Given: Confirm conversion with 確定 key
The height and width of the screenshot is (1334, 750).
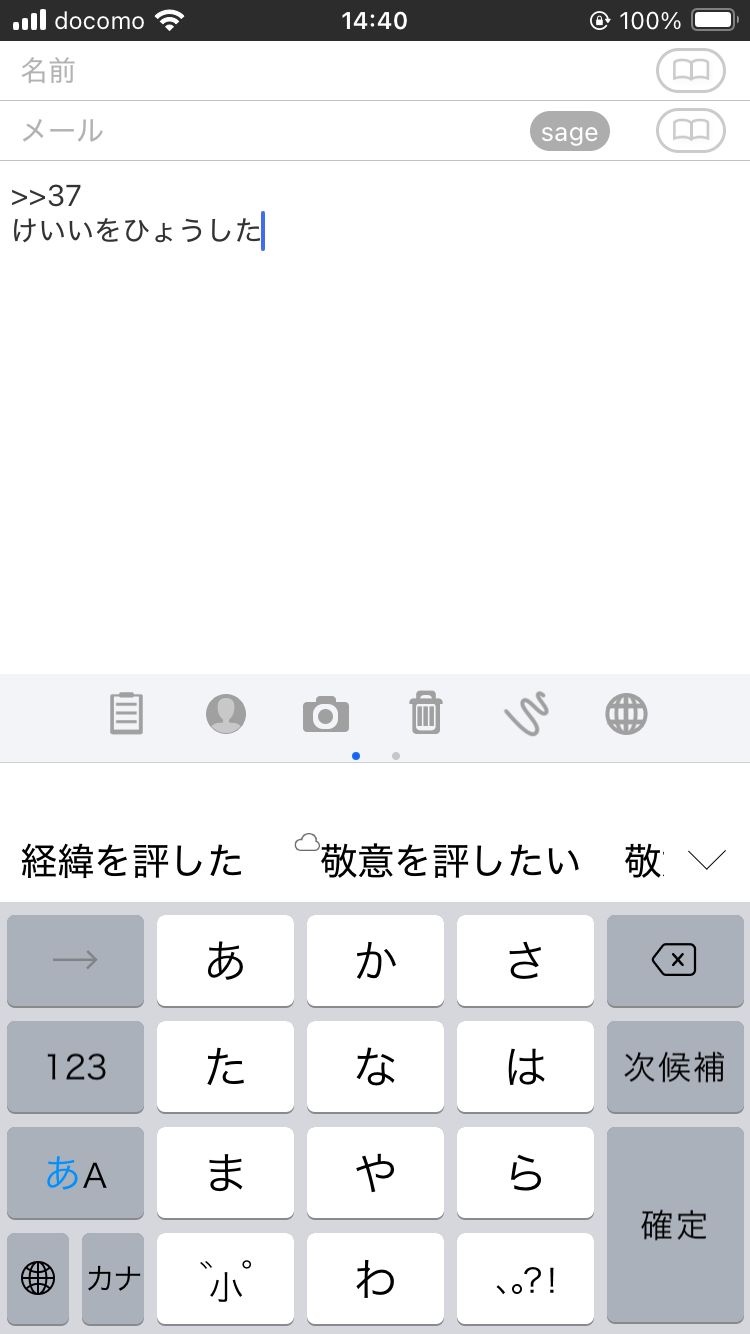Looking at the screenshot, I should pos(674,1226).
